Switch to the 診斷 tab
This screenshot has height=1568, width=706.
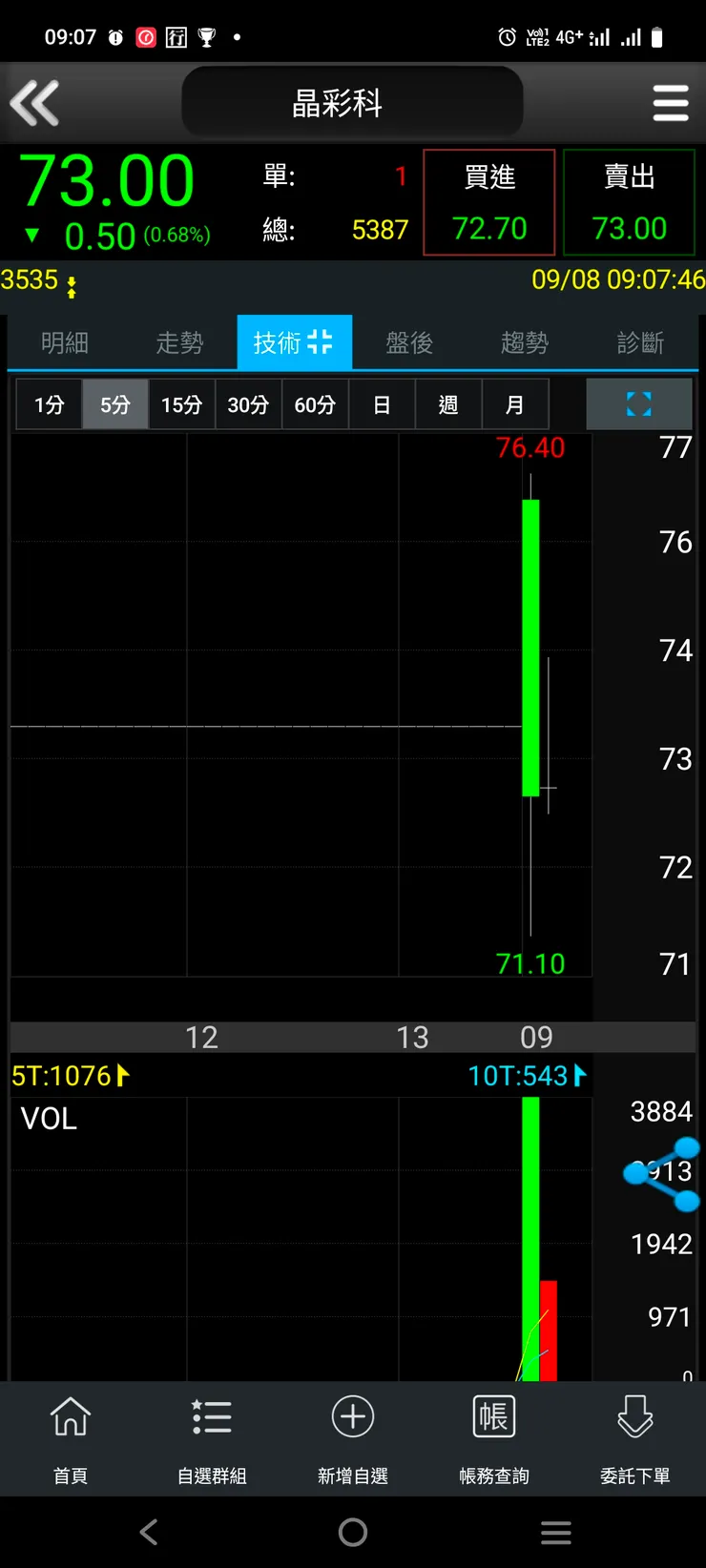640,342
